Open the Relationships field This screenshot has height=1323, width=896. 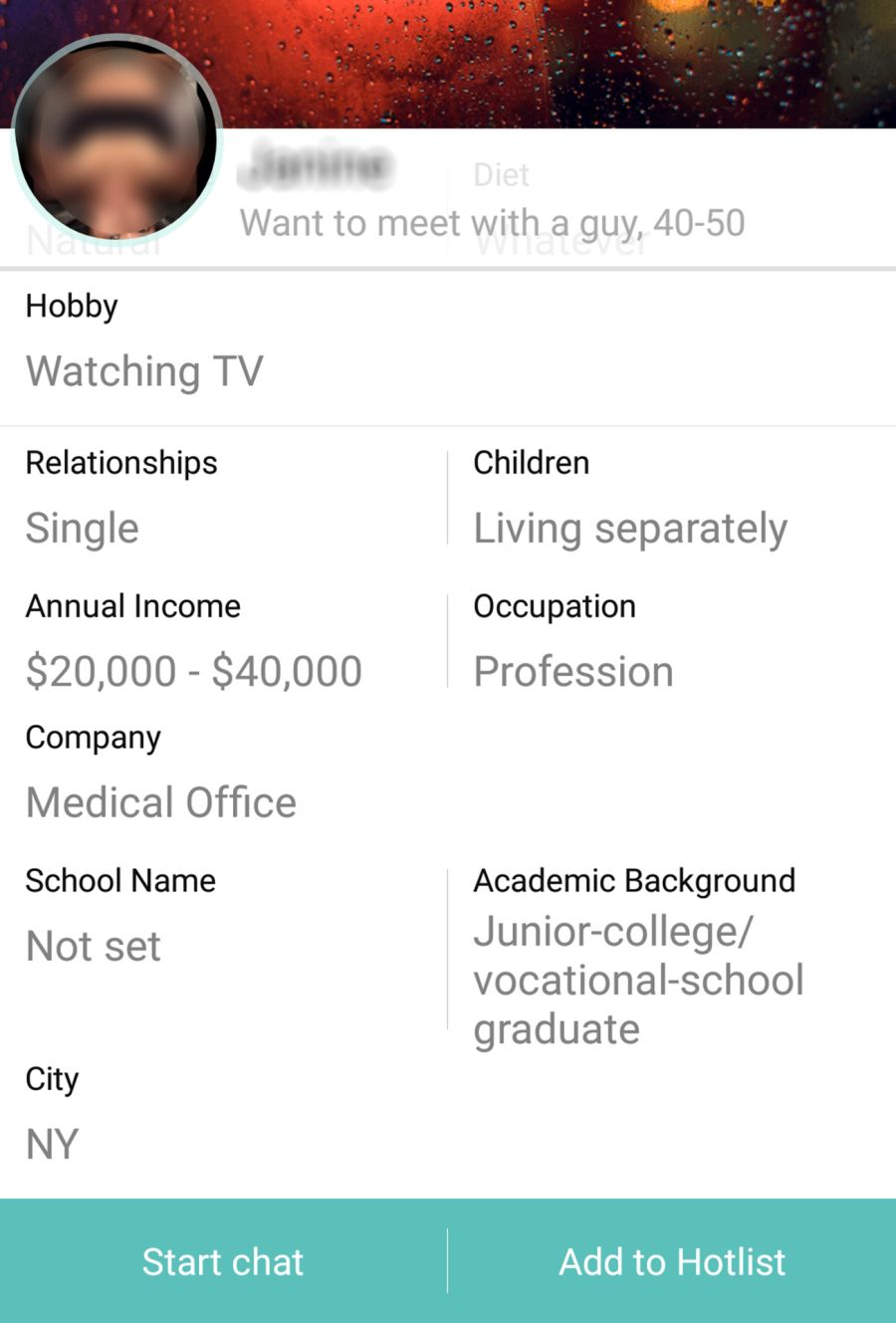(120, 462)
